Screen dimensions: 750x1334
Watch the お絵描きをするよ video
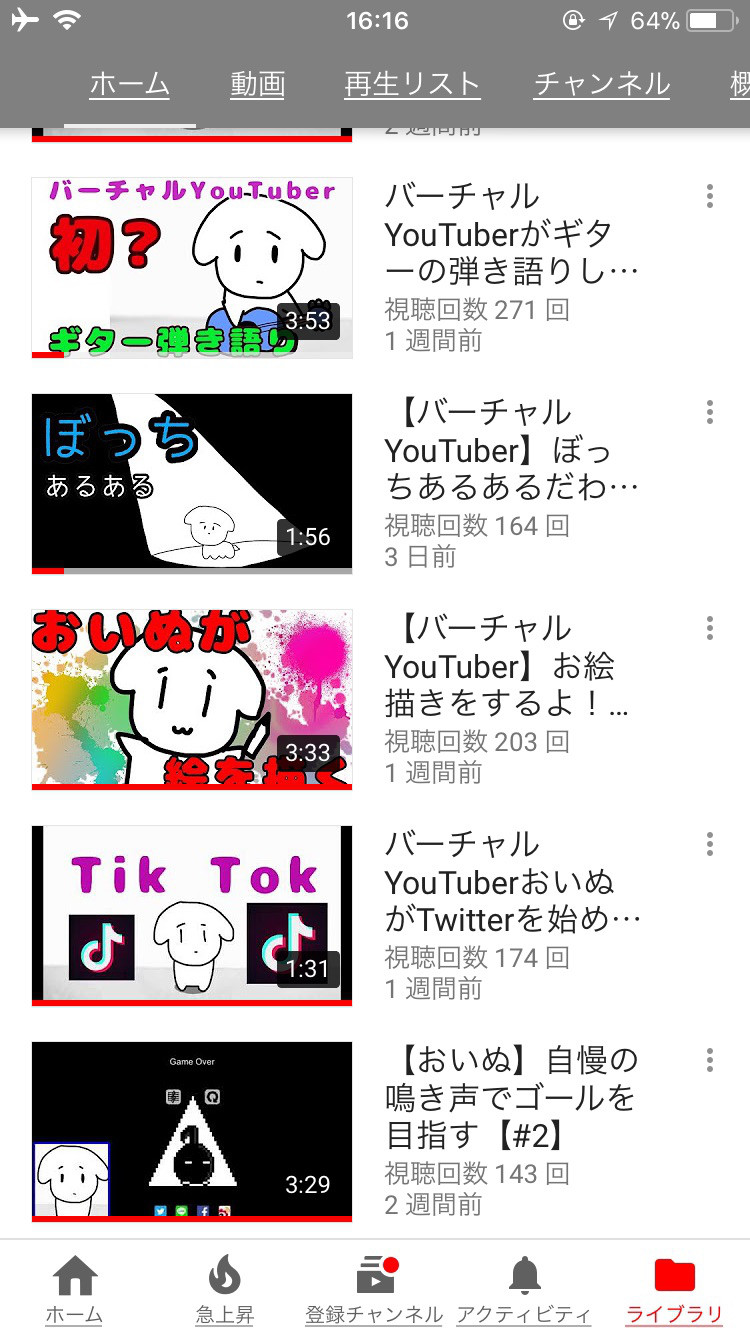pos(192,700)
